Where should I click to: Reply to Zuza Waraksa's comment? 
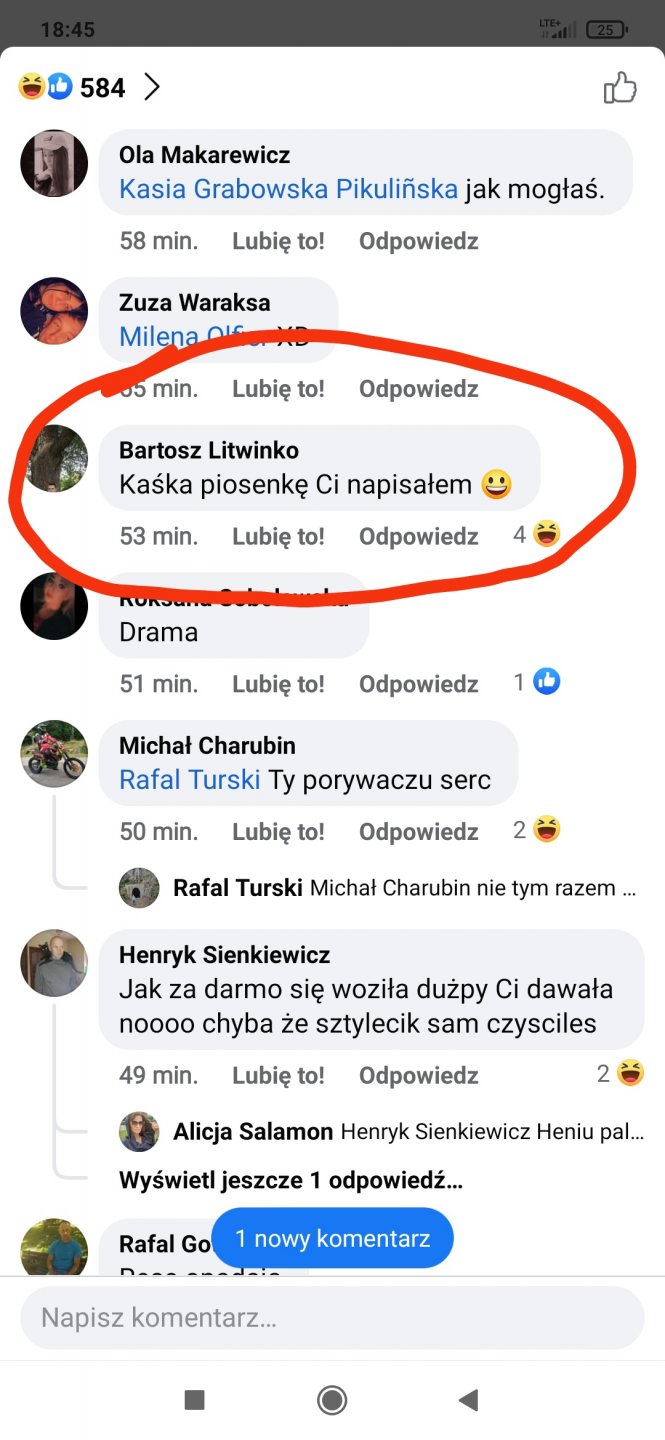[x=418, y=388]
